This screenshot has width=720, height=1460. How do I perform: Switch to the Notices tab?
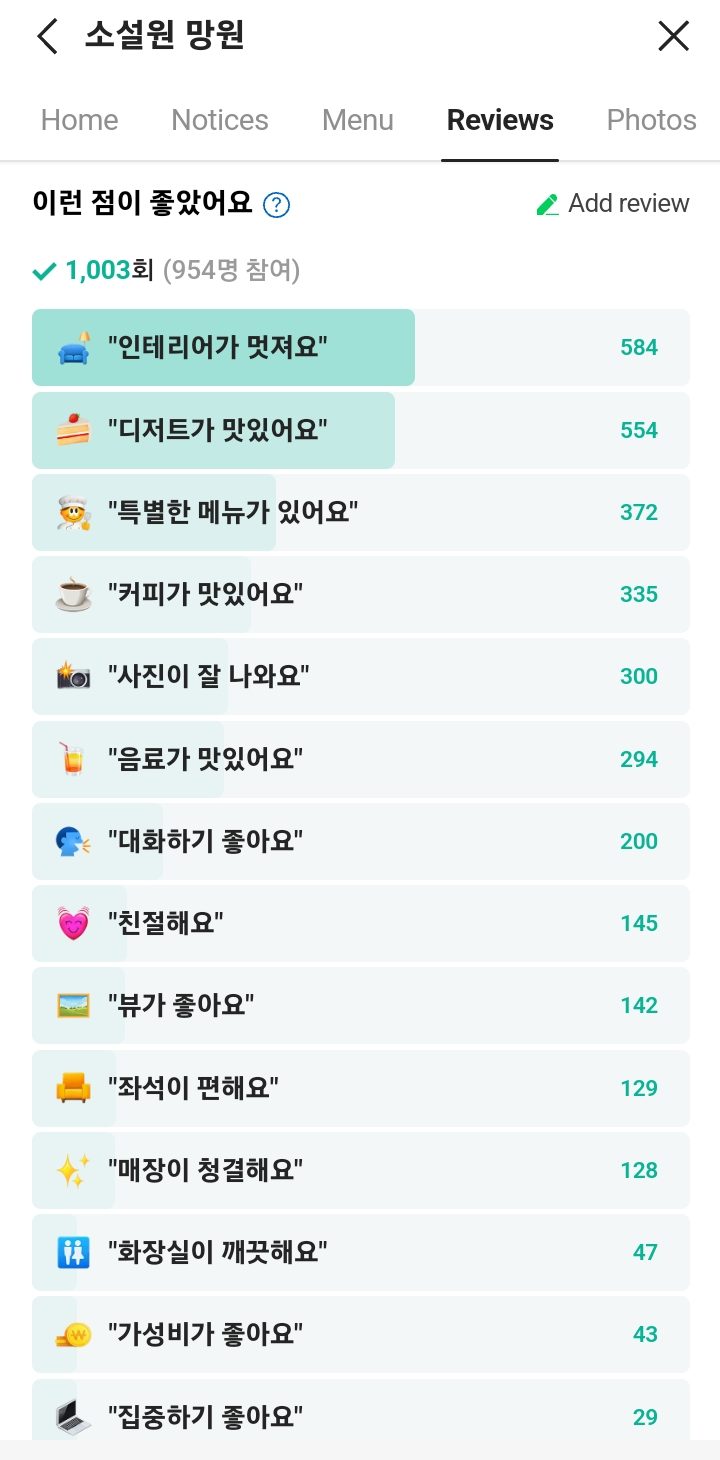pyautogui.click(x=219, y=119)
